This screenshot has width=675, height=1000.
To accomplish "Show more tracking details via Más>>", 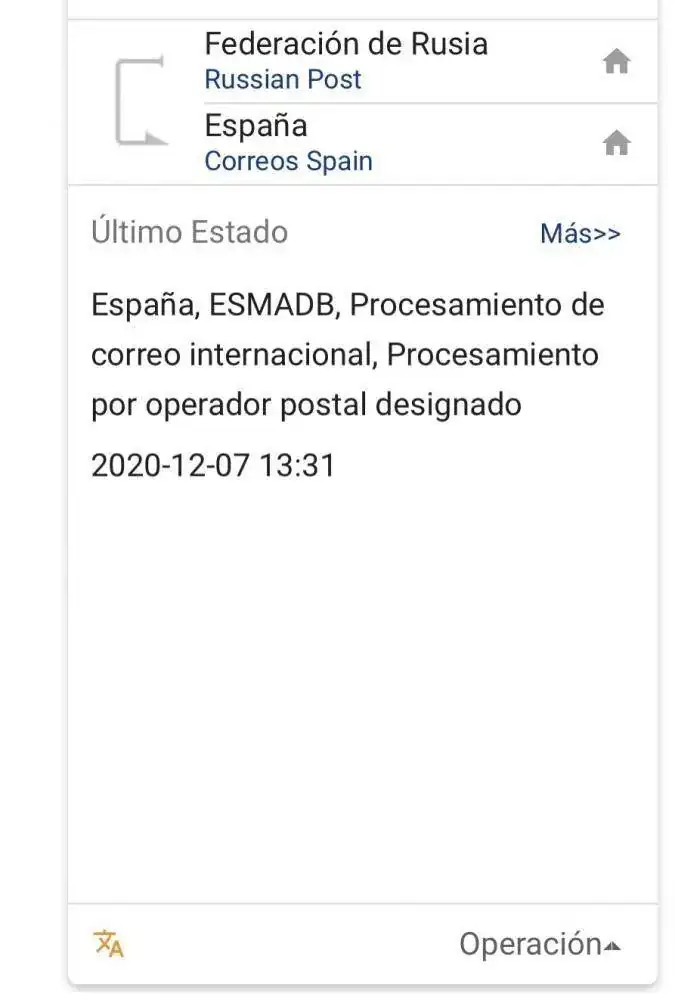I will click(x=580, y=234).
